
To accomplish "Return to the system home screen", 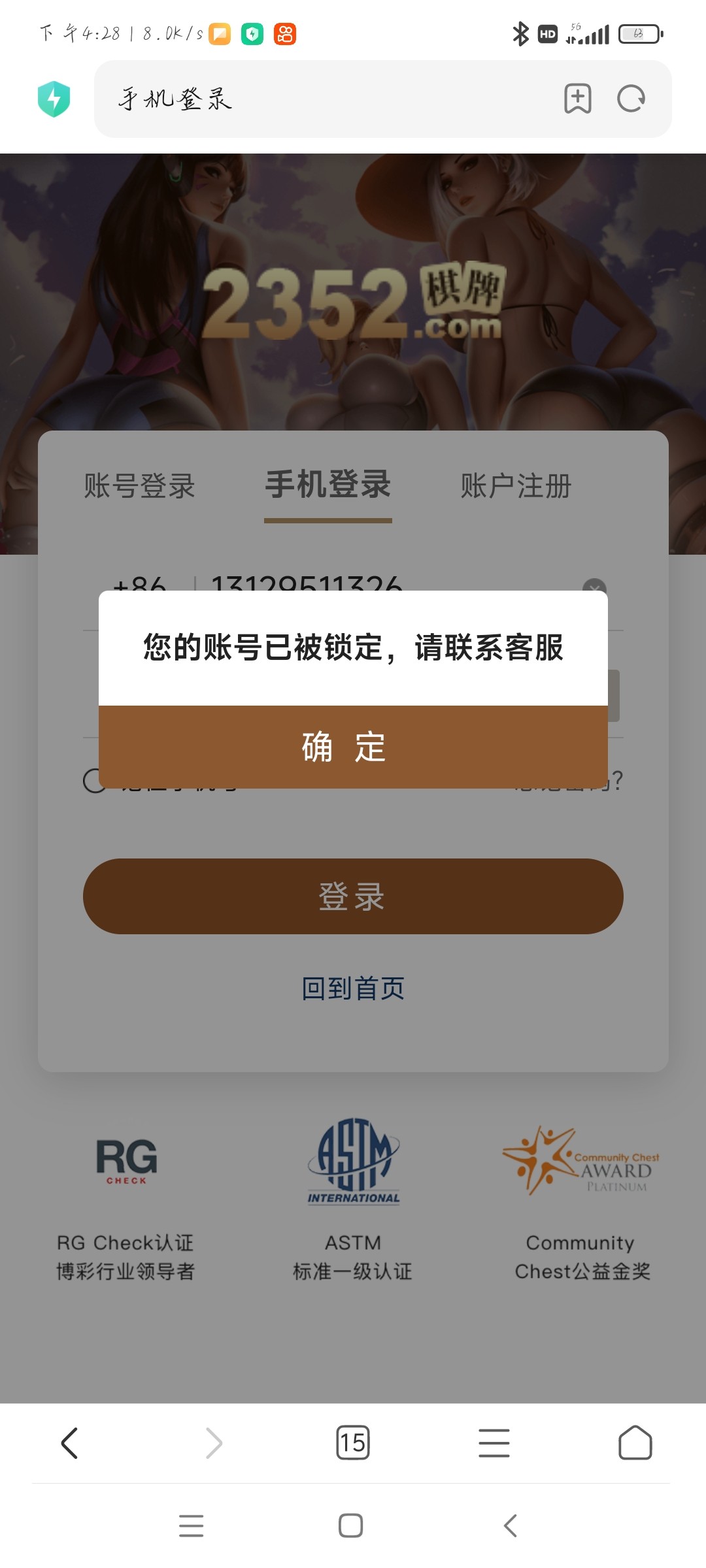I will coord(351,1526).
